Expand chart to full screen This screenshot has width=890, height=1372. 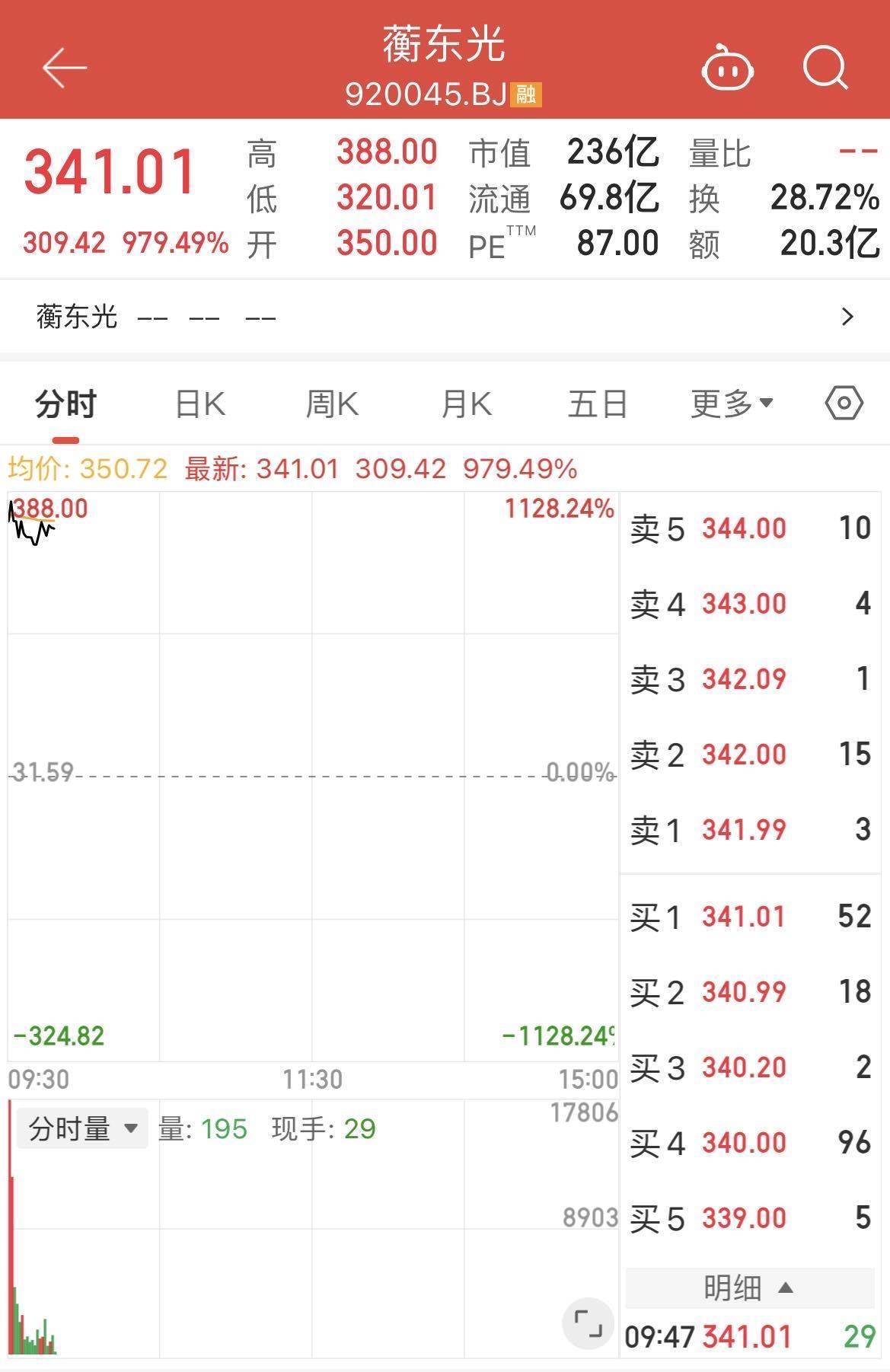click(x=588, y=1323)
